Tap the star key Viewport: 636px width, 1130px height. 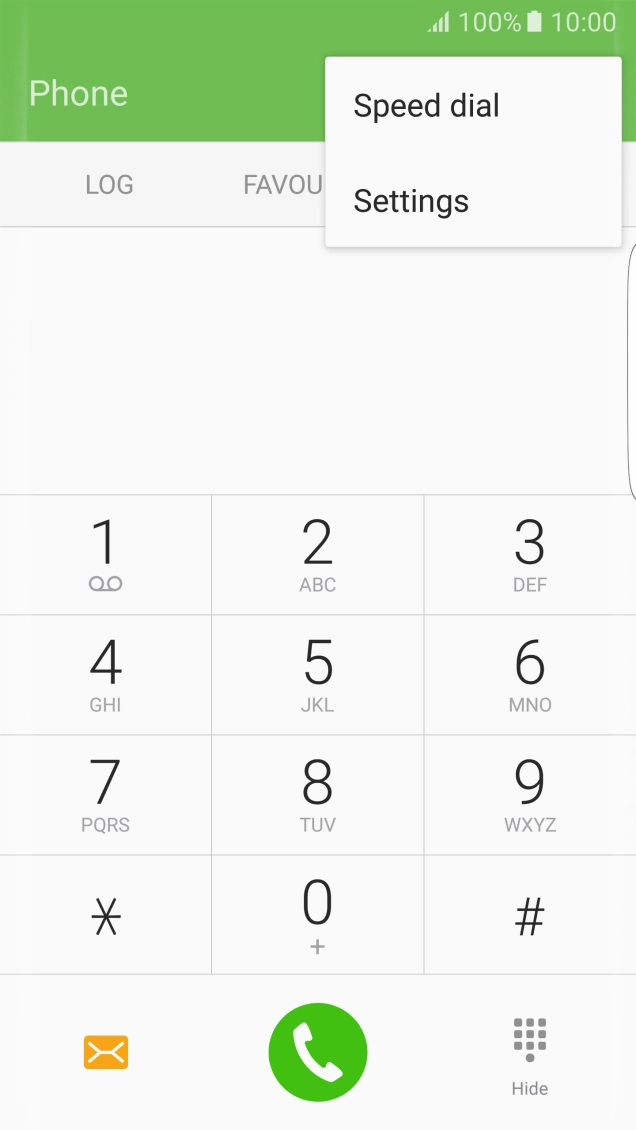coord(105,915)
